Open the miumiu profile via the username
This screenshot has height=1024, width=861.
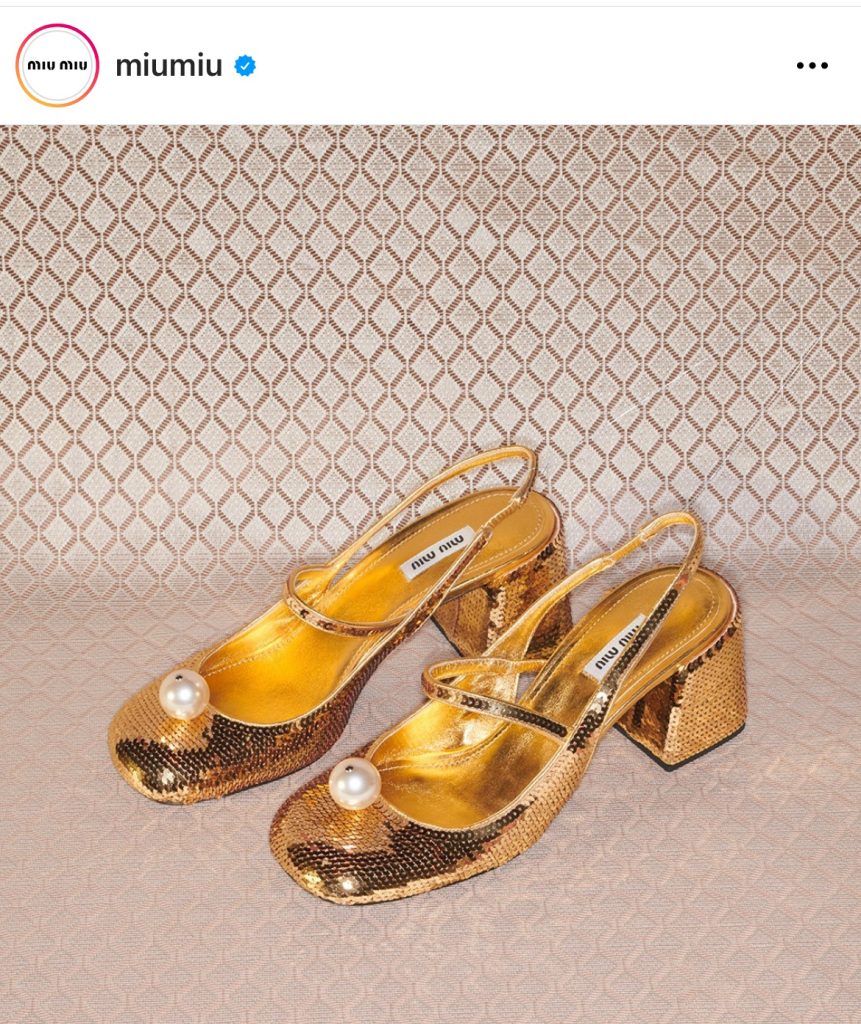coord(169,66)
